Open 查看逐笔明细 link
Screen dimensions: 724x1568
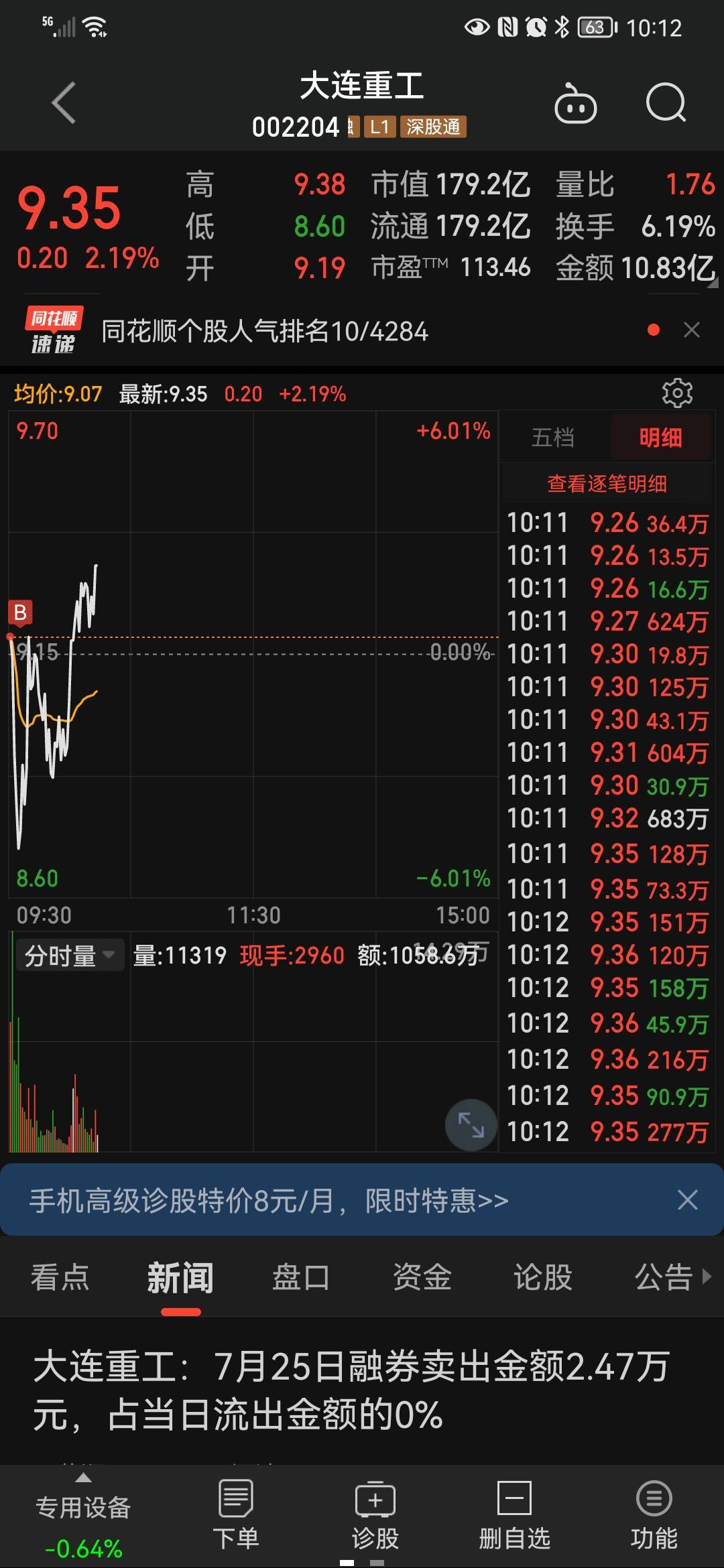607,484
